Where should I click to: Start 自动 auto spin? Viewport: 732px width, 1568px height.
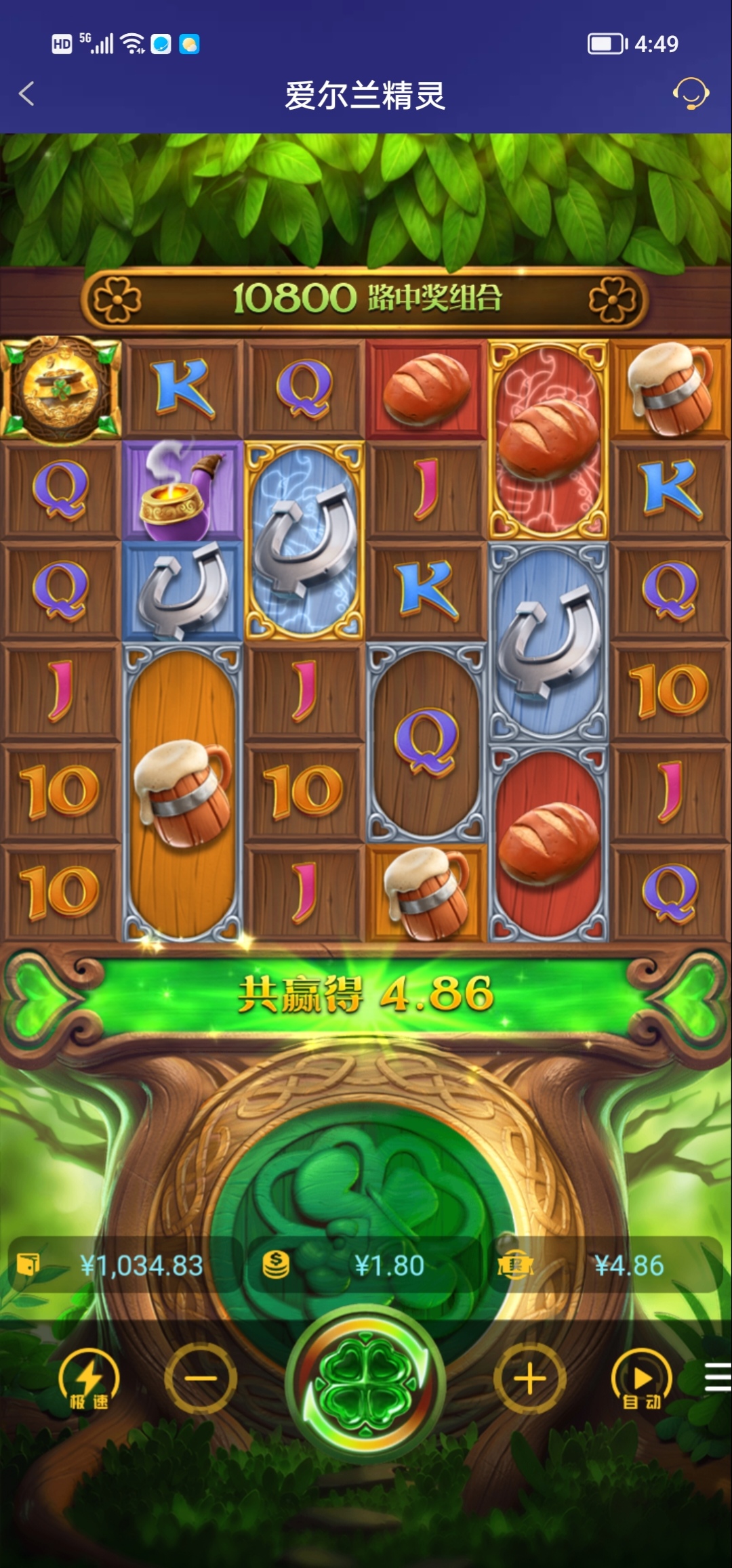[641, 1380]
